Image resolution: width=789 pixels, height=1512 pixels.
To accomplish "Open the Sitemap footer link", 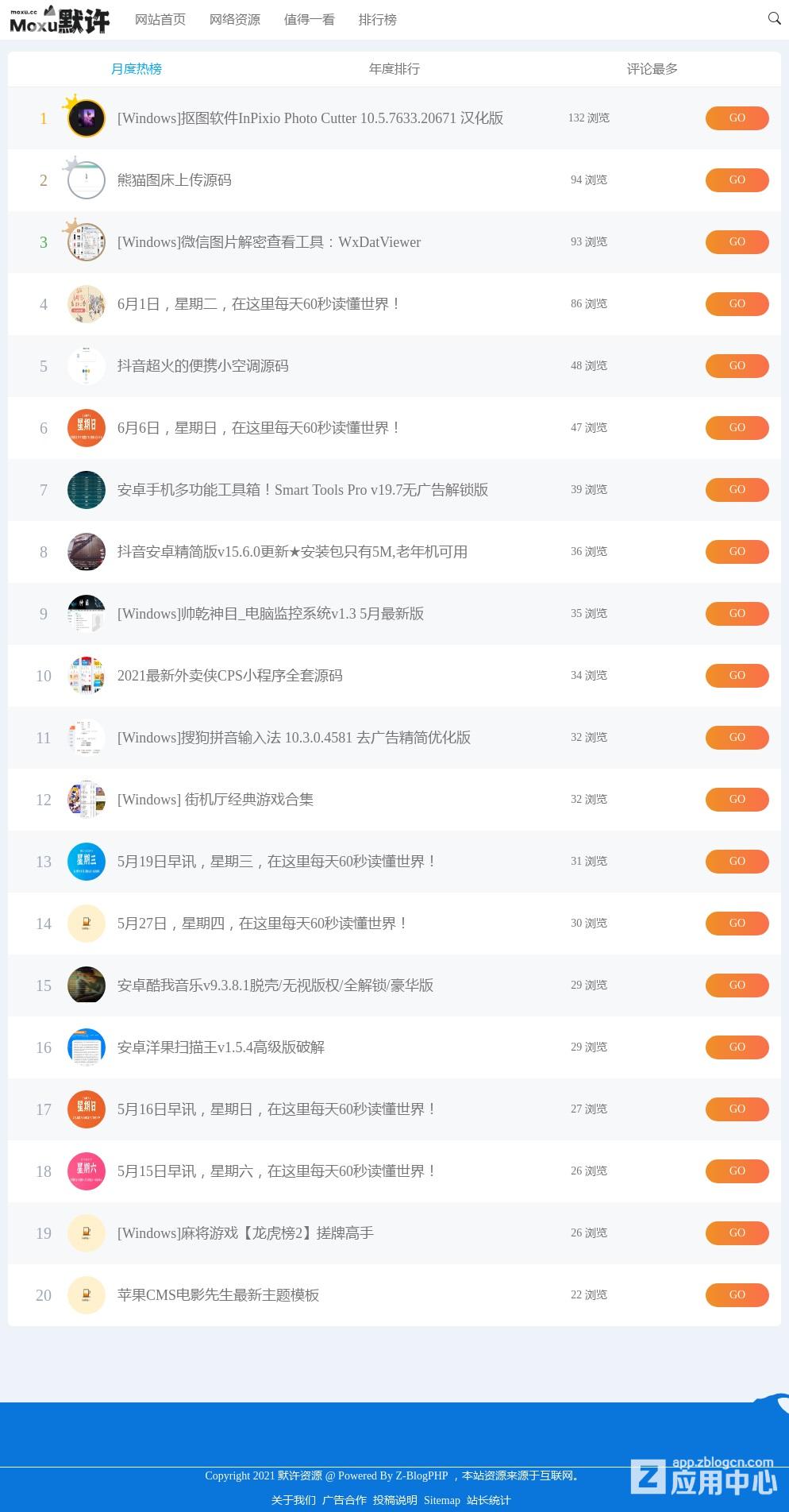I will coord(442,1500).
